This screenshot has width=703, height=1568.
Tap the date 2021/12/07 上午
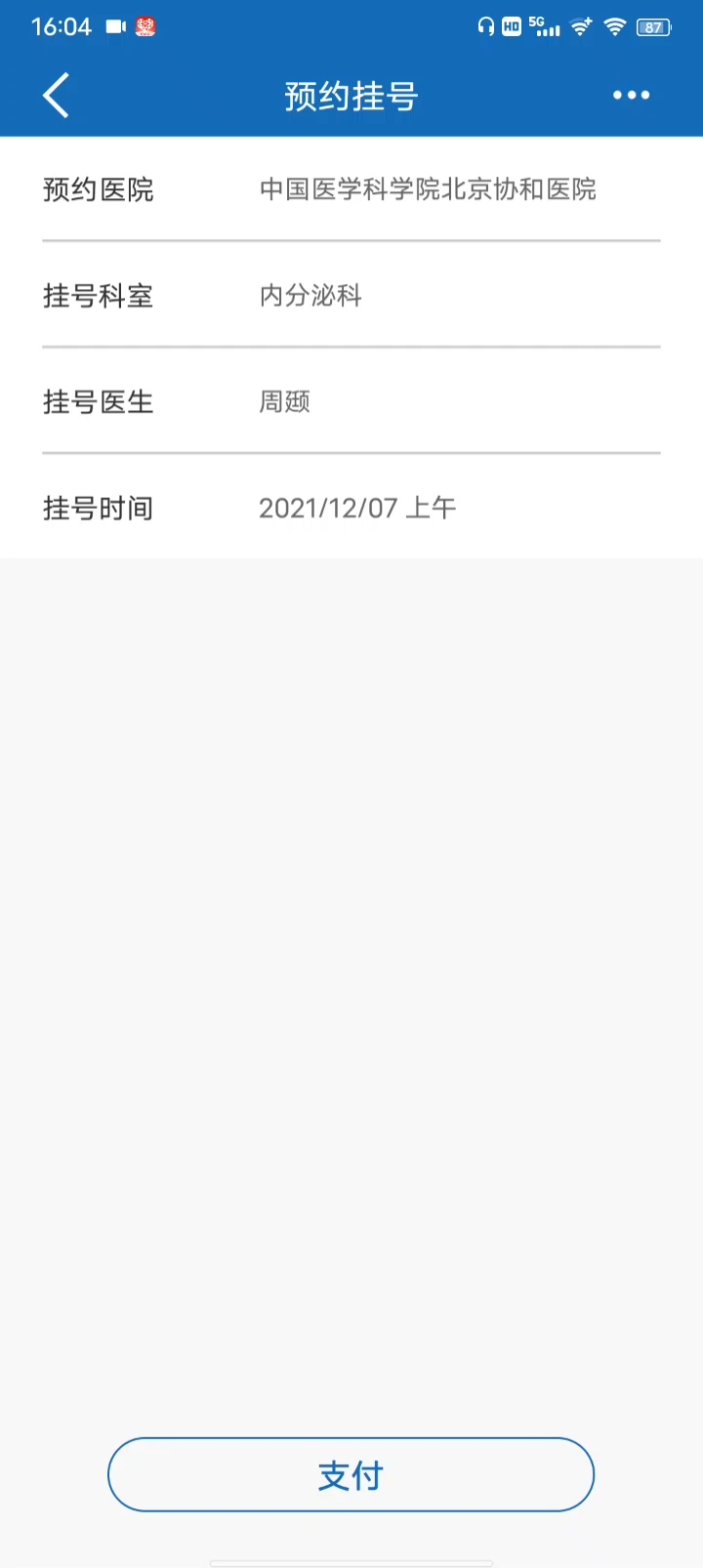coord(357,508)
